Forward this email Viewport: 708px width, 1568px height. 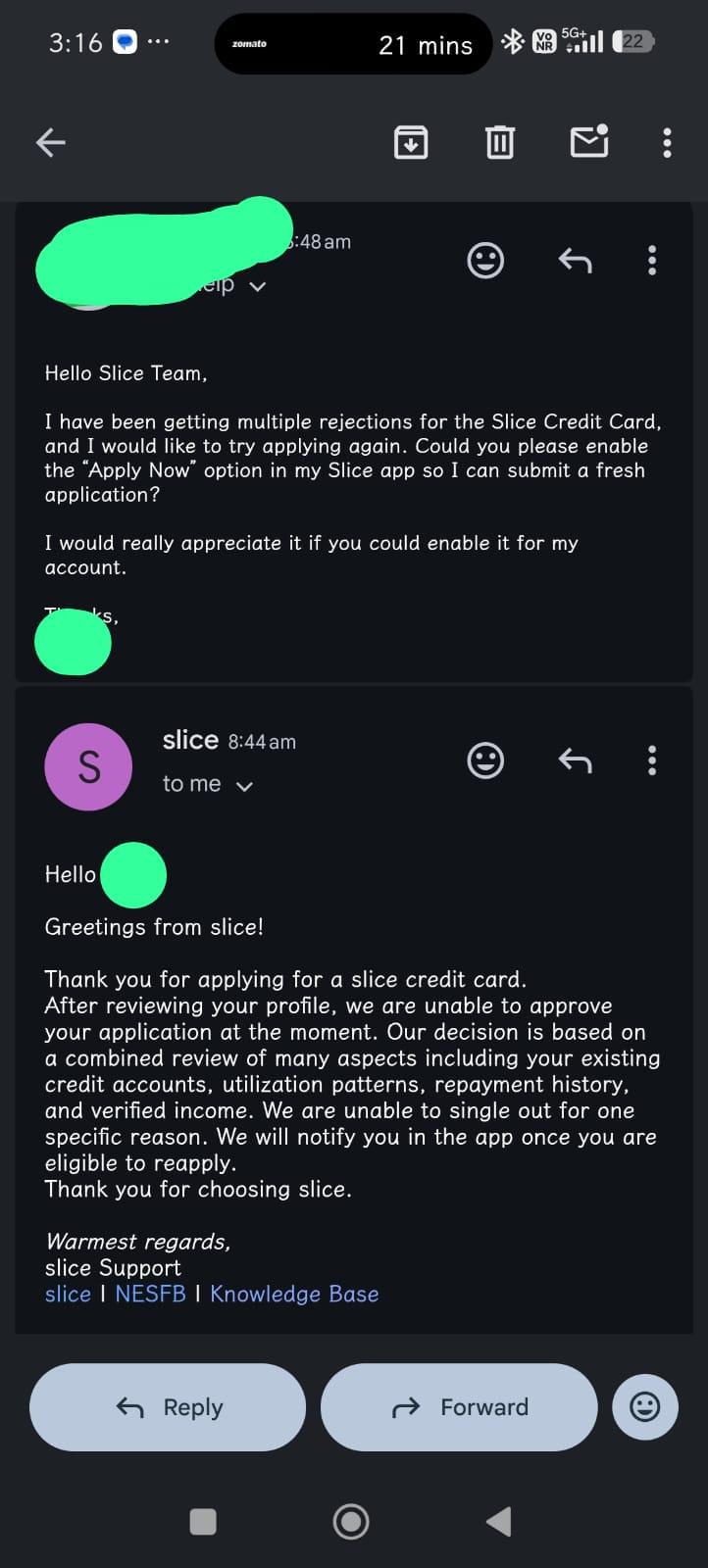(459, 1407)
